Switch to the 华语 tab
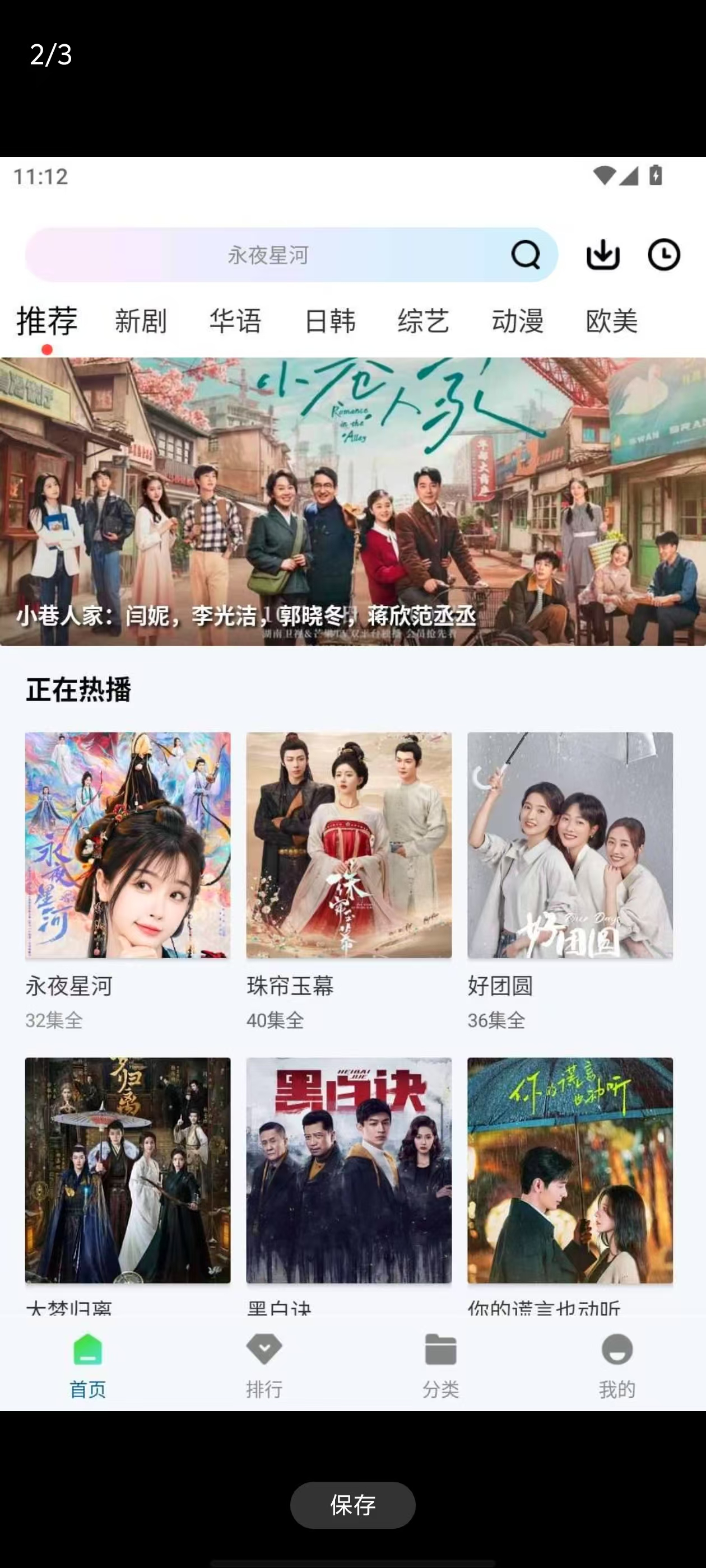Viewport: 706px width, 1568px height. pos(235,321)
